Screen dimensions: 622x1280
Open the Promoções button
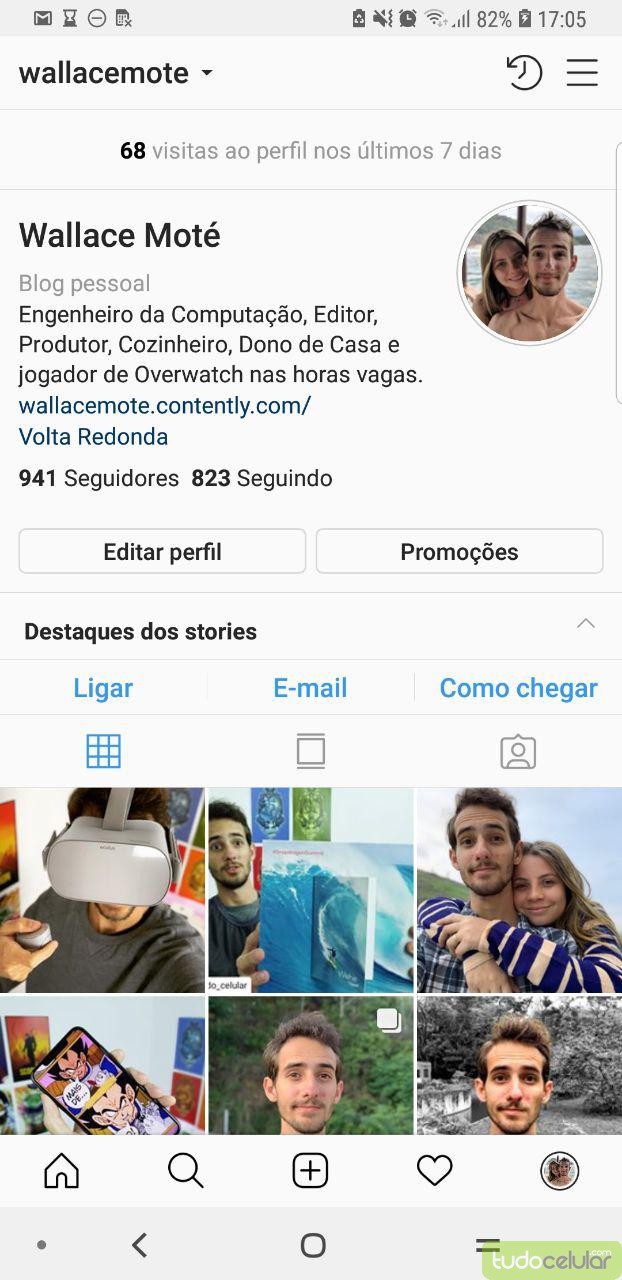coord(459,552)
